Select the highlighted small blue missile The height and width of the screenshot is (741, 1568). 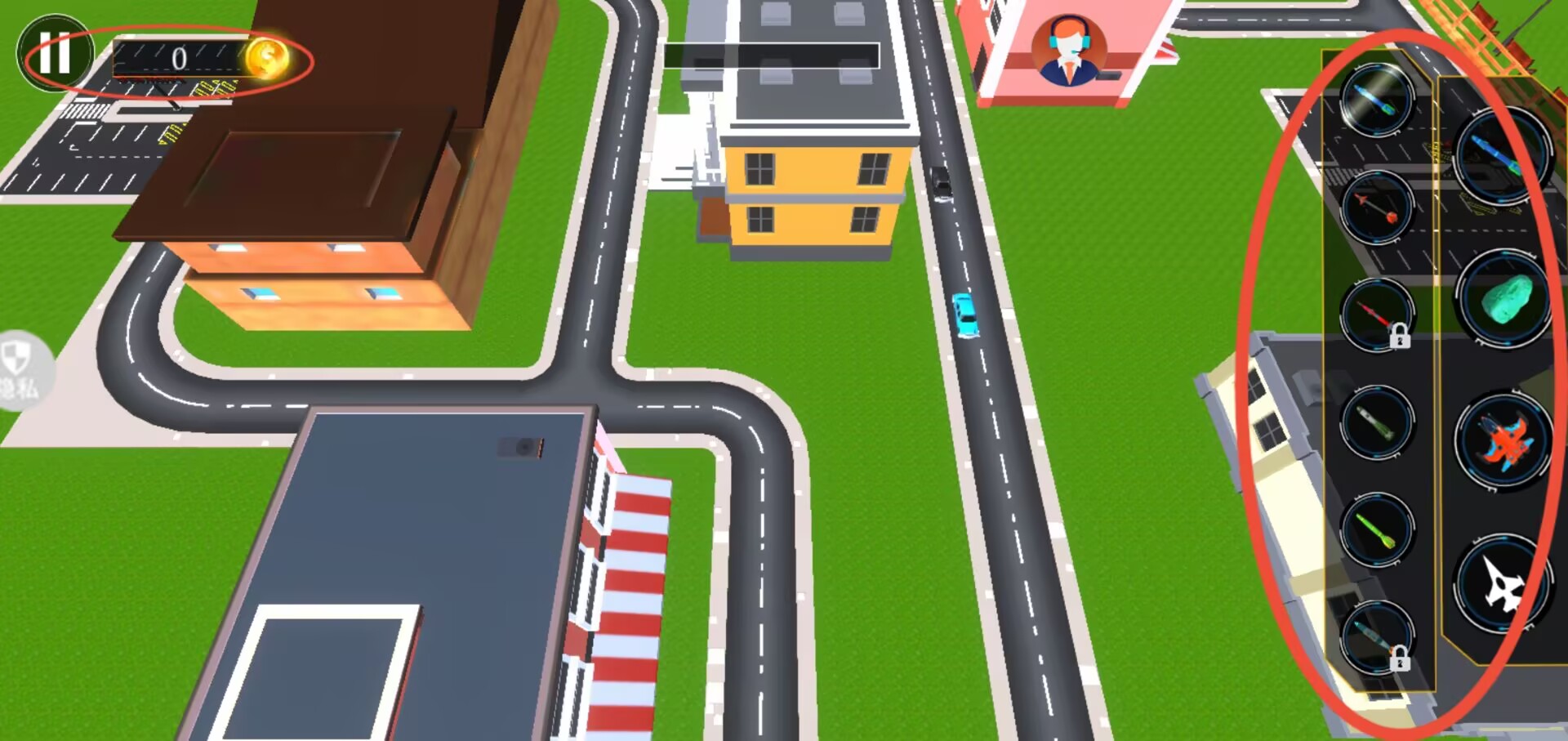click(1377, 100)
